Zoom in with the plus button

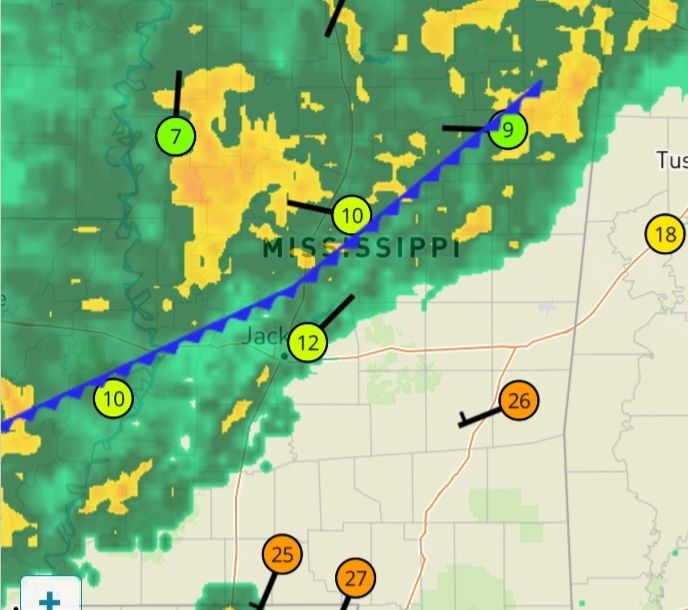pyautogui.click(x=50, y=598)
